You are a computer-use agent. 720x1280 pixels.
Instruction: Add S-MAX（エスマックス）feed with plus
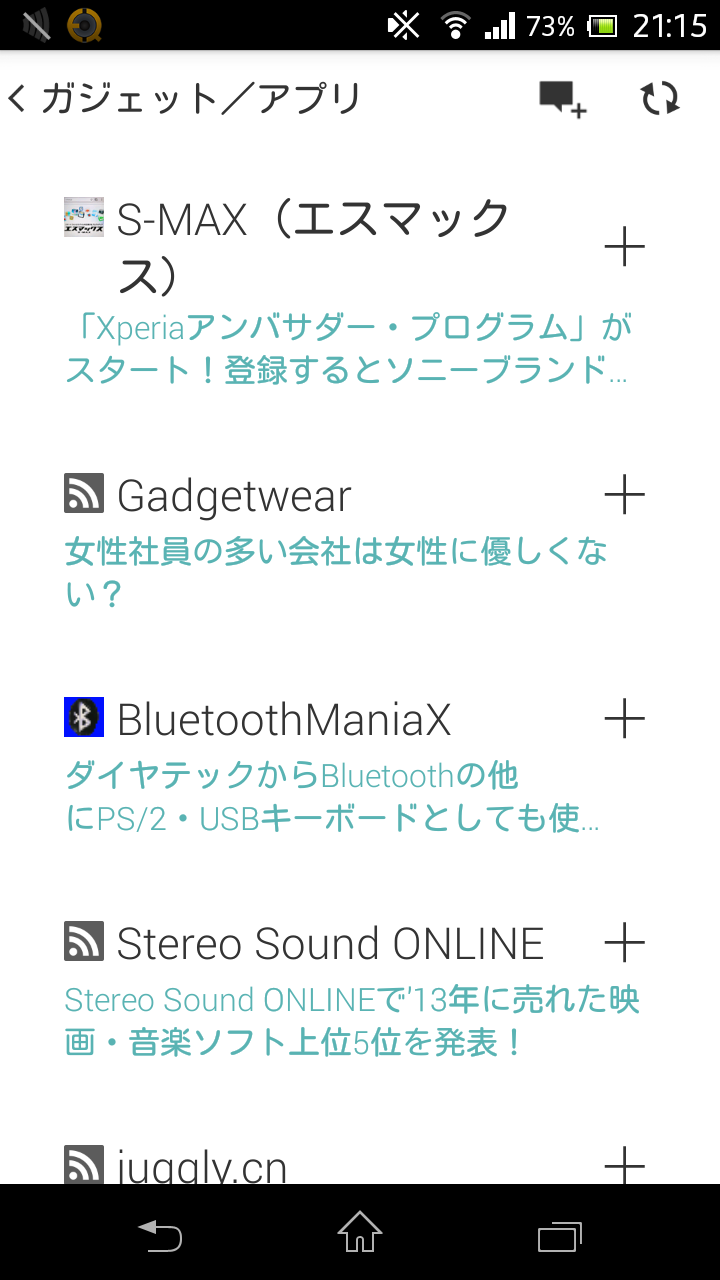625,246
